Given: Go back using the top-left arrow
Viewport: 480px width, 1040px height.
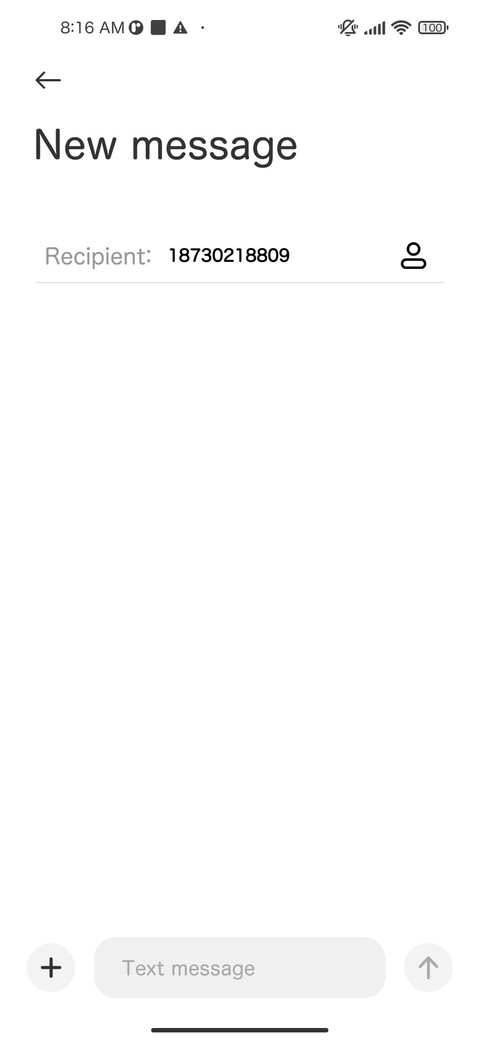Looking at the screenshot, I should [x=48, y=80].
